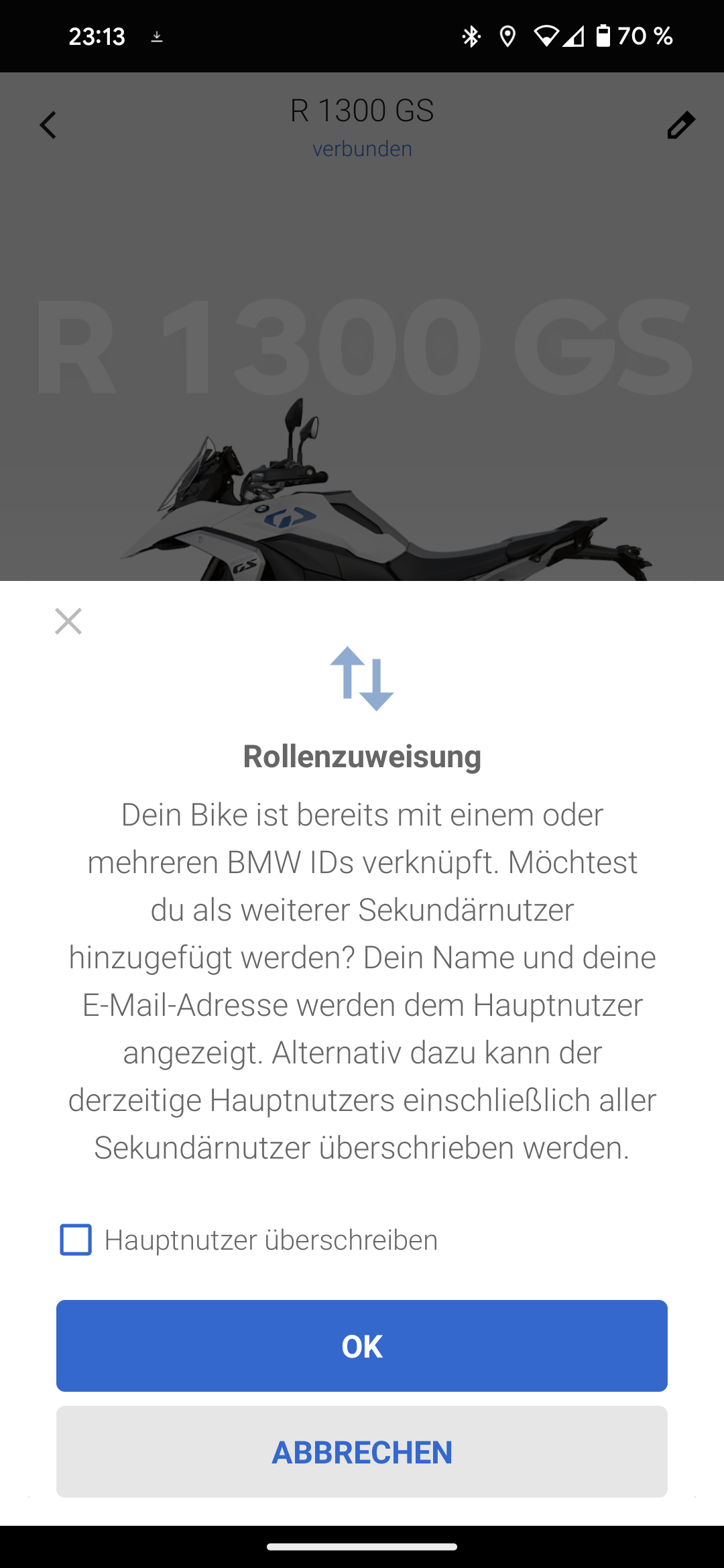Close the Rollenzuweisung dialog with the X
This screenshot has width=724, height=1568.
[68, 621]
